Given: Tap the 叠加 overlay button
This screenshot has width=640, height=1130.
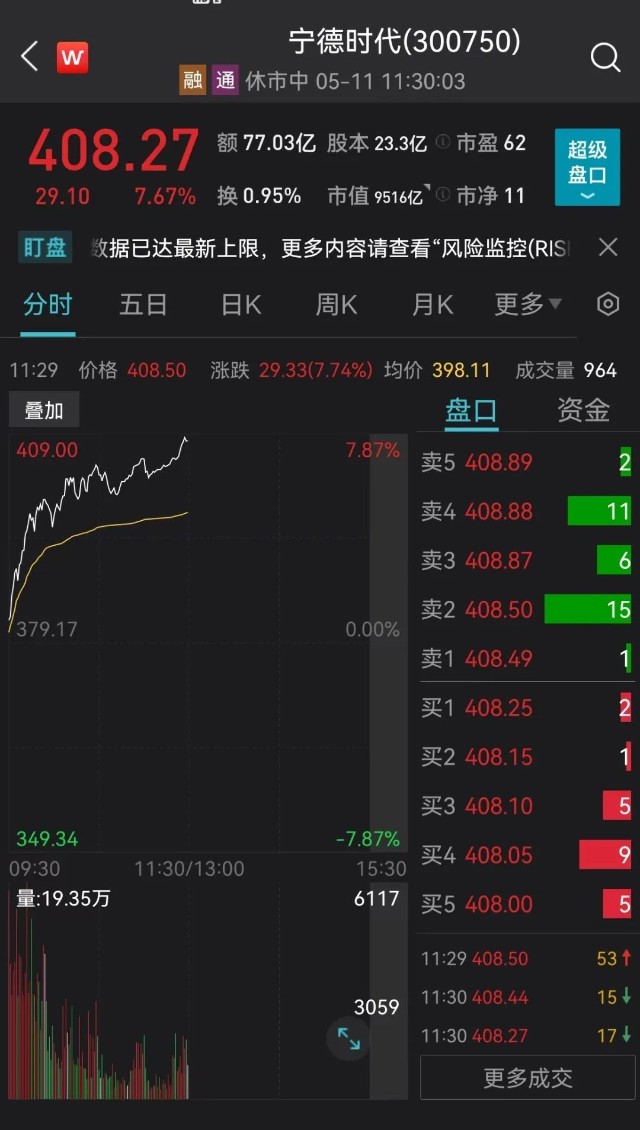Looking at the screenshot, I should pyautogui.click(x=44, y=411).
